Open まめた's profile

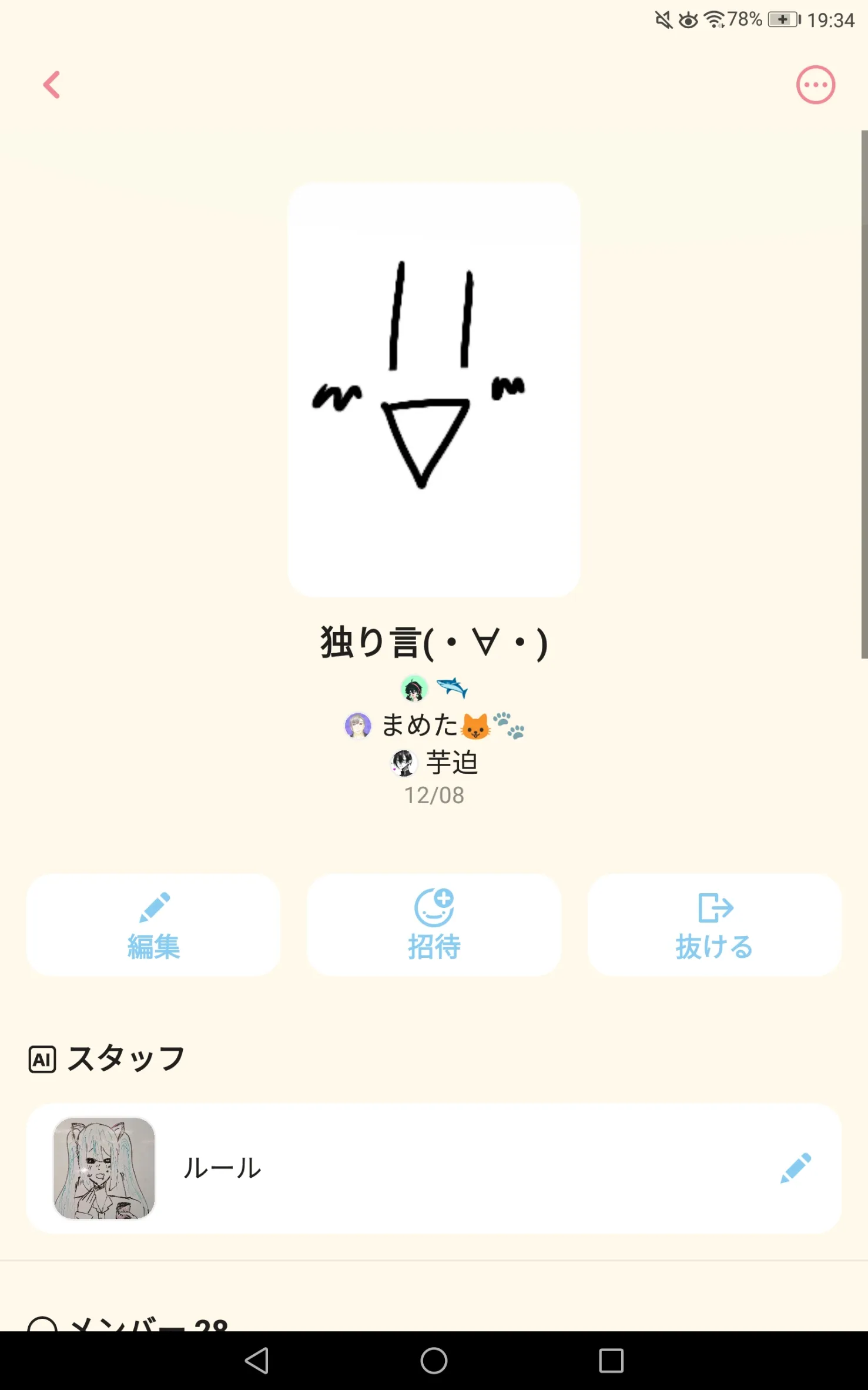pyautogui.click(x=434, y=726)
